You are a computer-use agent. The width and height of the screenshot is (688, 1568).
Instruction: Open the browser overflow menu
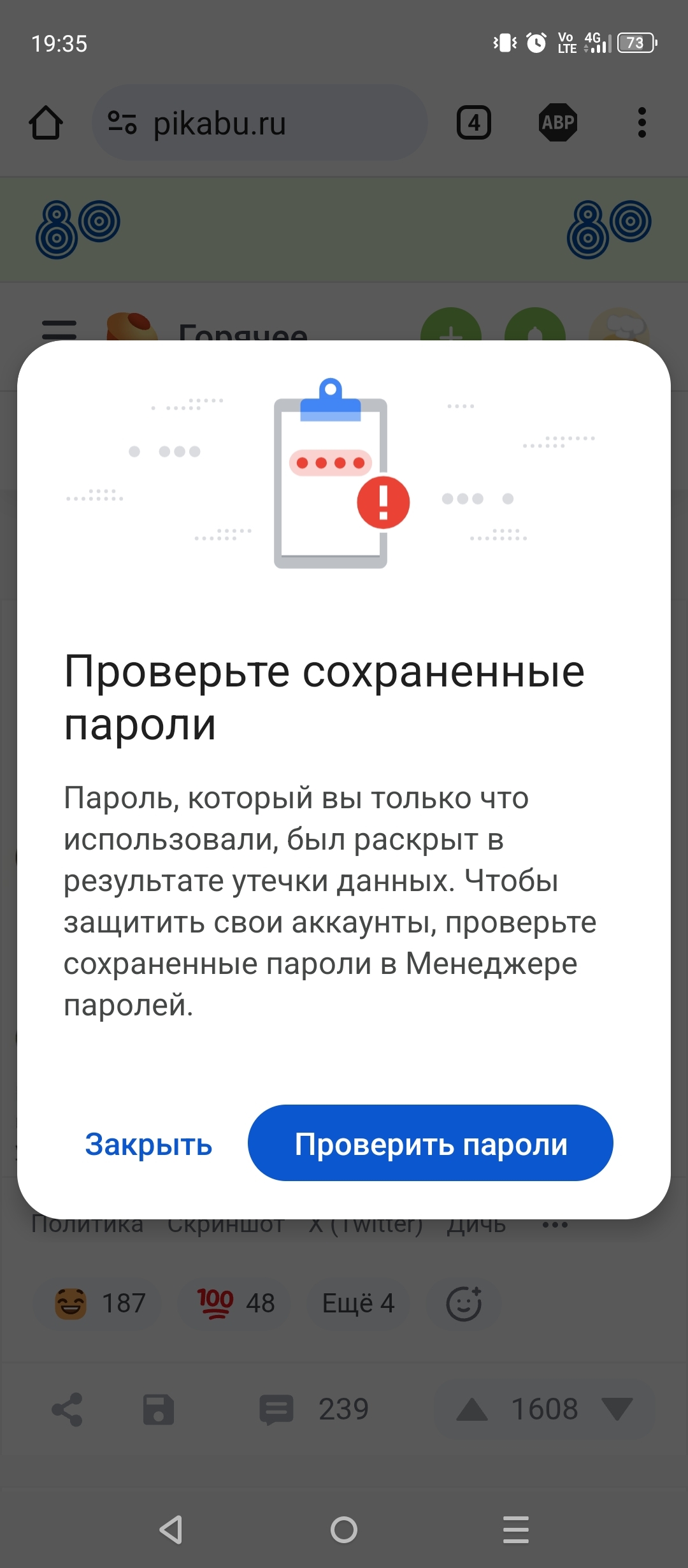coord(641,122)
